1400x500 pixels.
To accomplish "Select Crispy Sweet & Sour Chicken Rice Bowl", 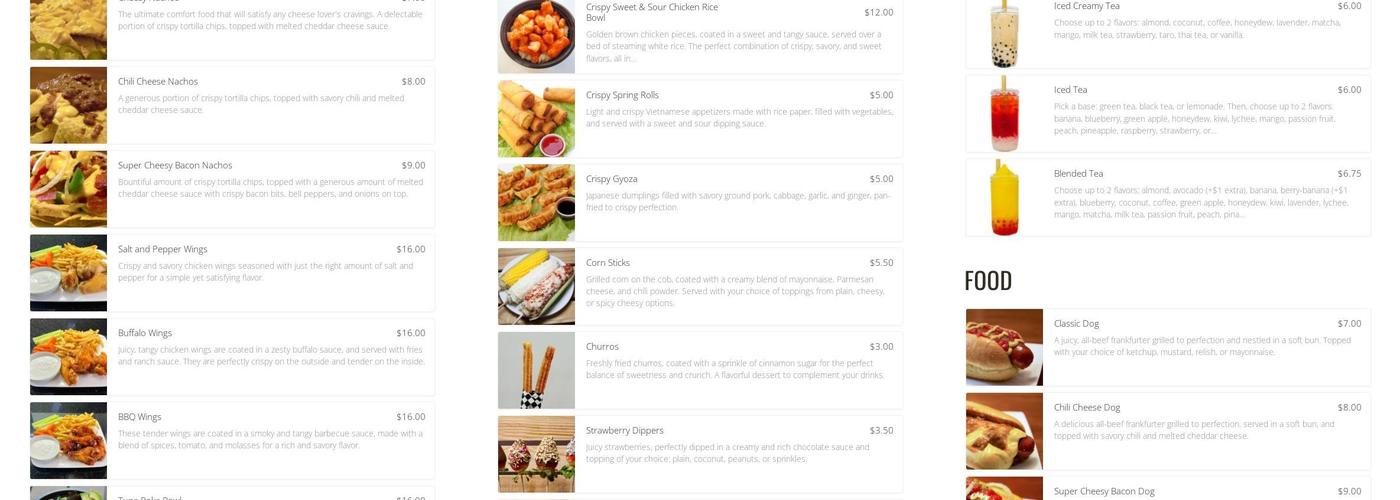I will click(700, 36).
